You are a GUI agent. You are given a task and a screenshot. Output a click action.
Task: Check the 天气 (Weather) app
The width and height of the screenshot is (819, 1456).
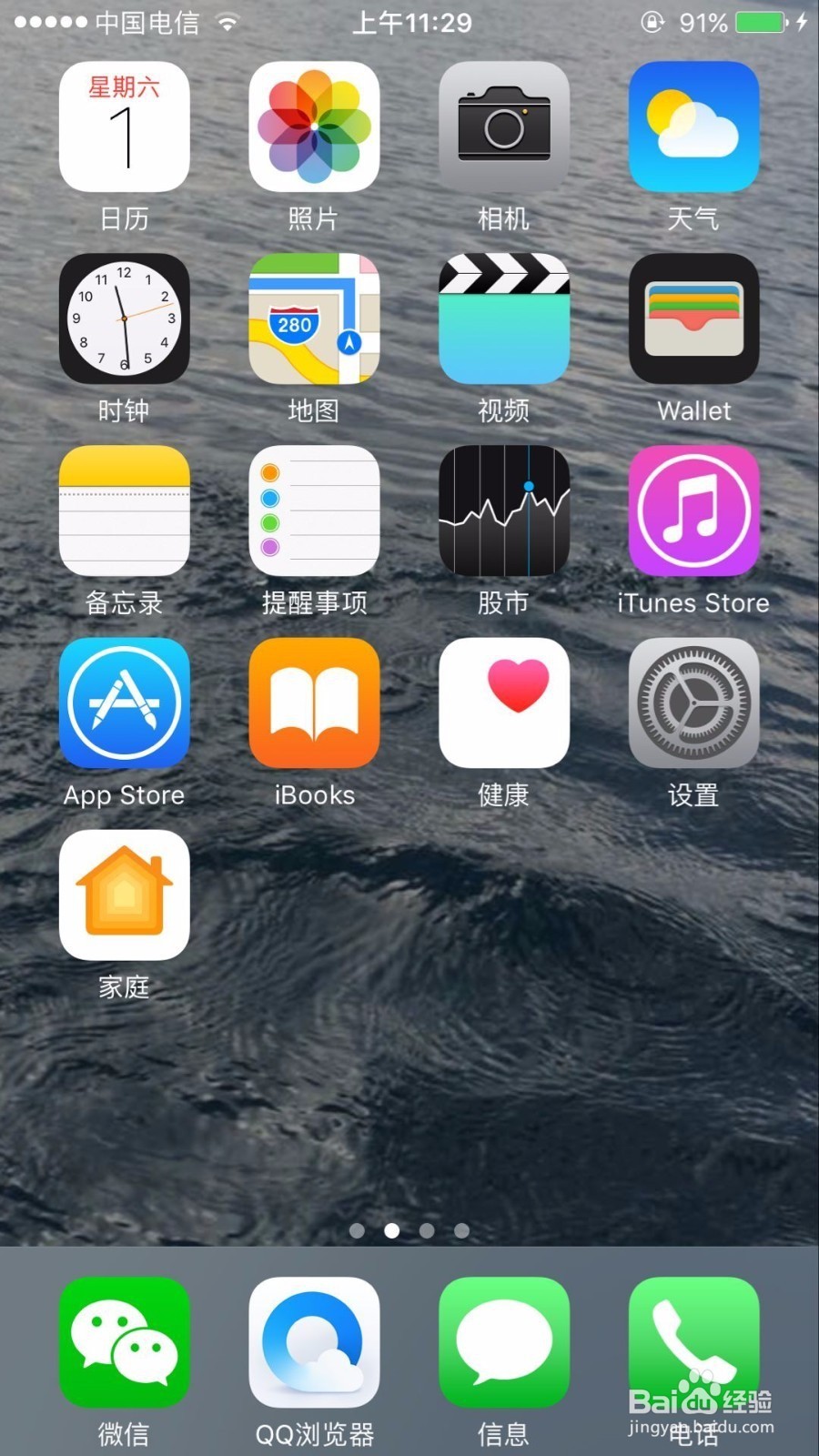point(694,127)
